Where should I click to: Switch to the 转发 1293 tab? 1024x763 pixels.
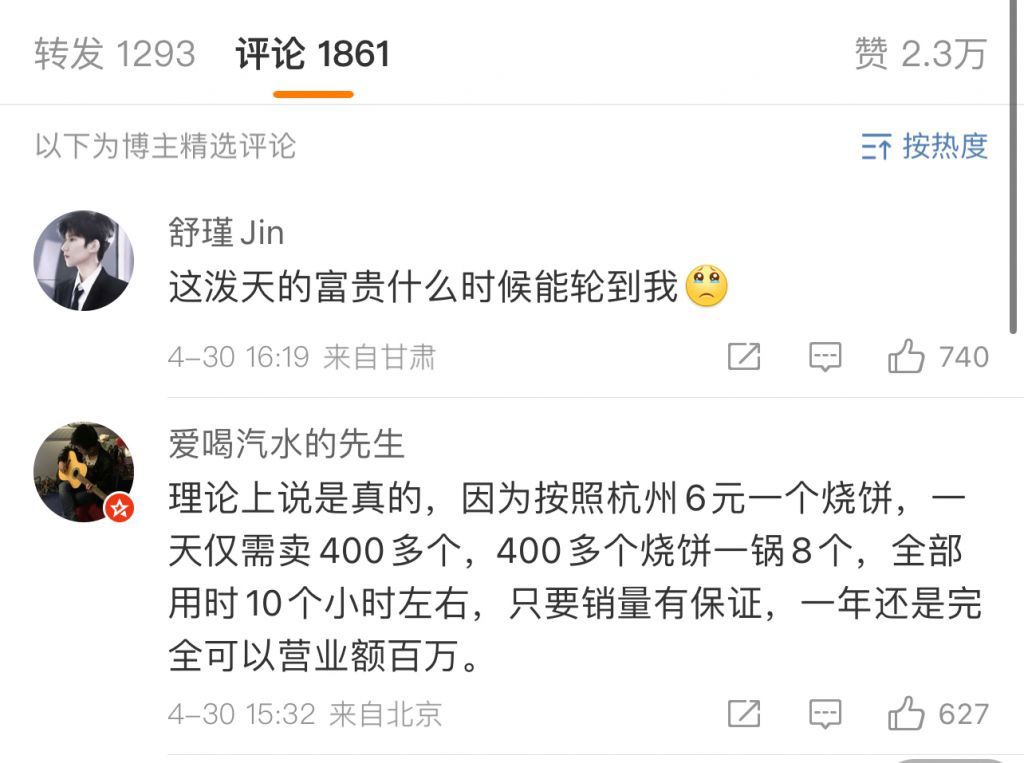pyautogui.click(x=115, y=54)
